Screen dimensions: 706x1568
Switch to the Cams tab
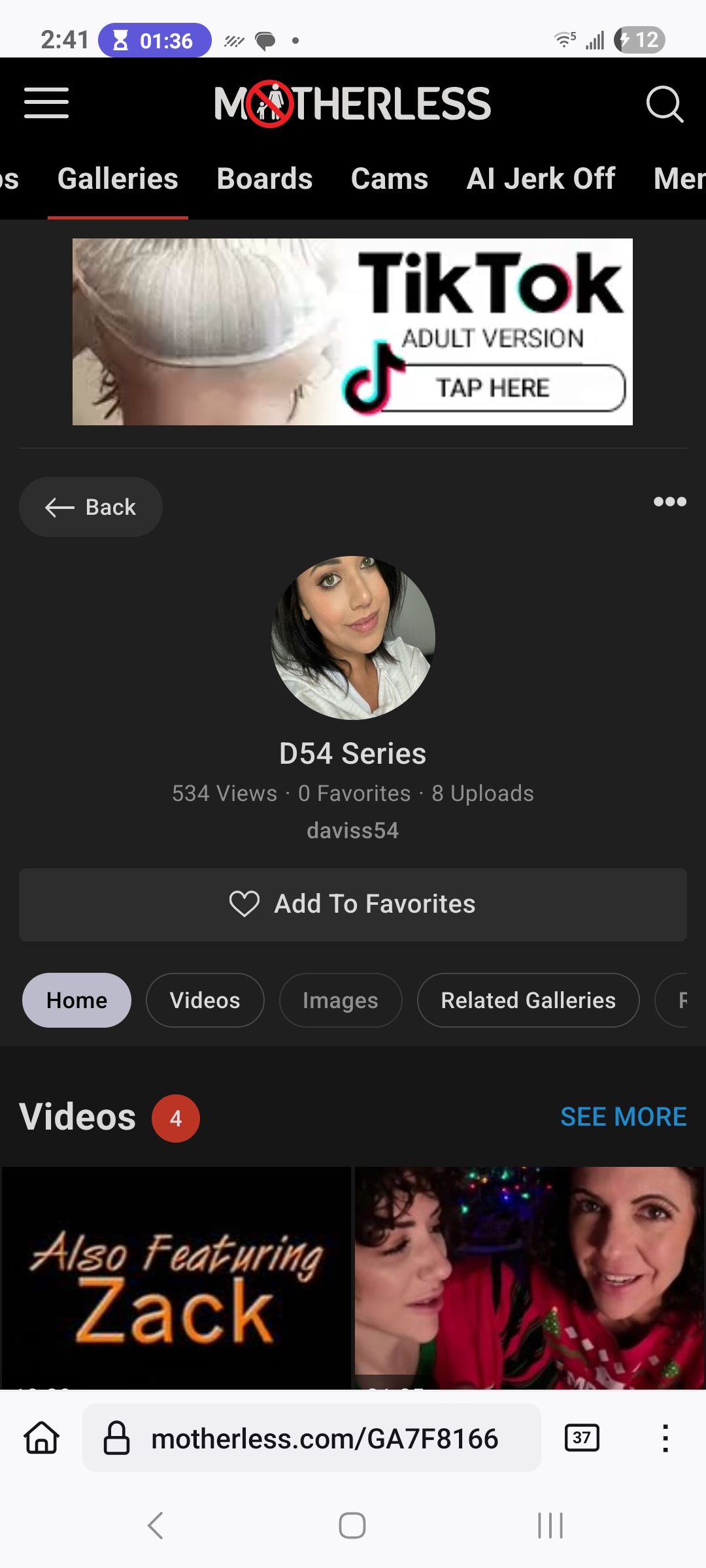390,179
